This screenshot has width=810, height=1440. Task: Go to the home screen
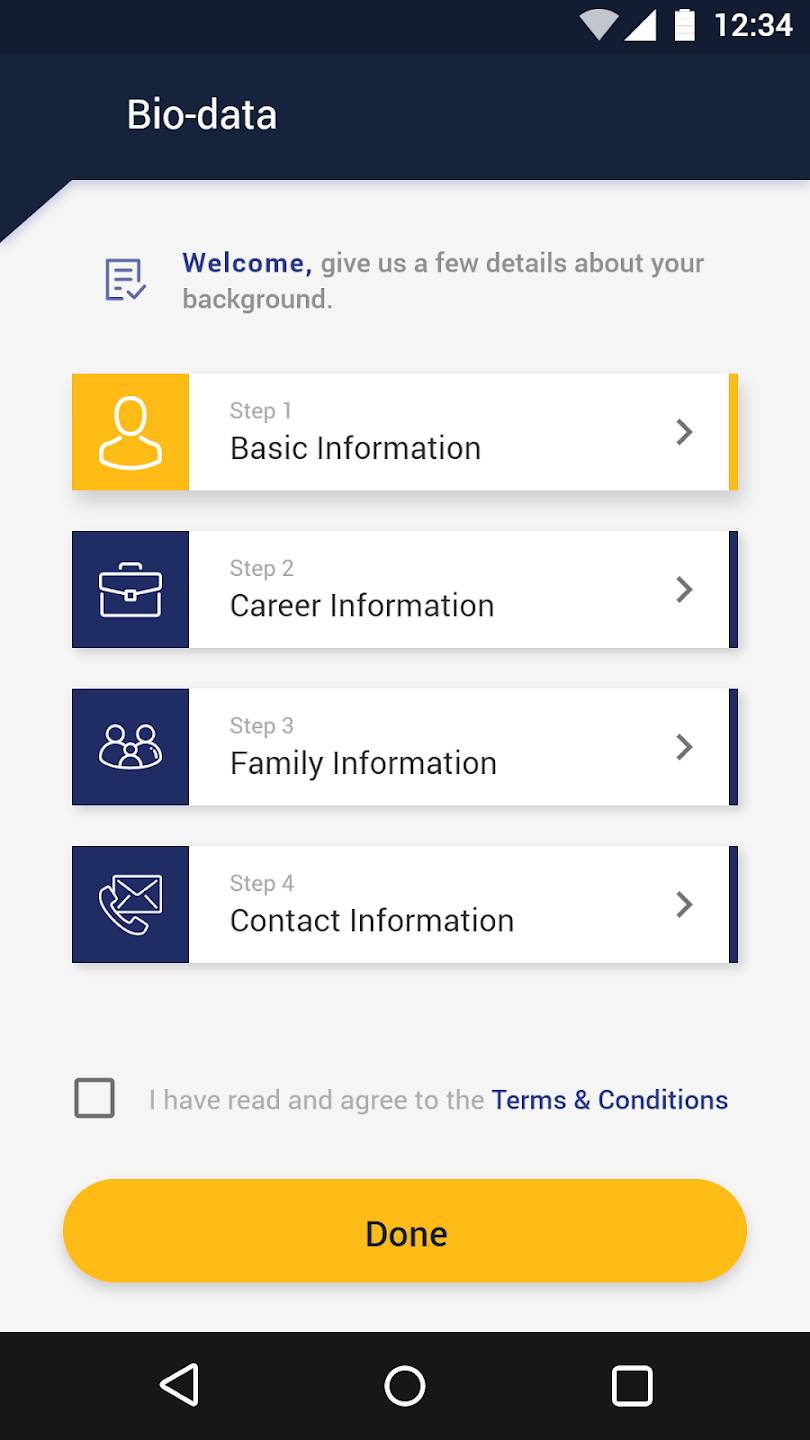(x=405, y=1386)
